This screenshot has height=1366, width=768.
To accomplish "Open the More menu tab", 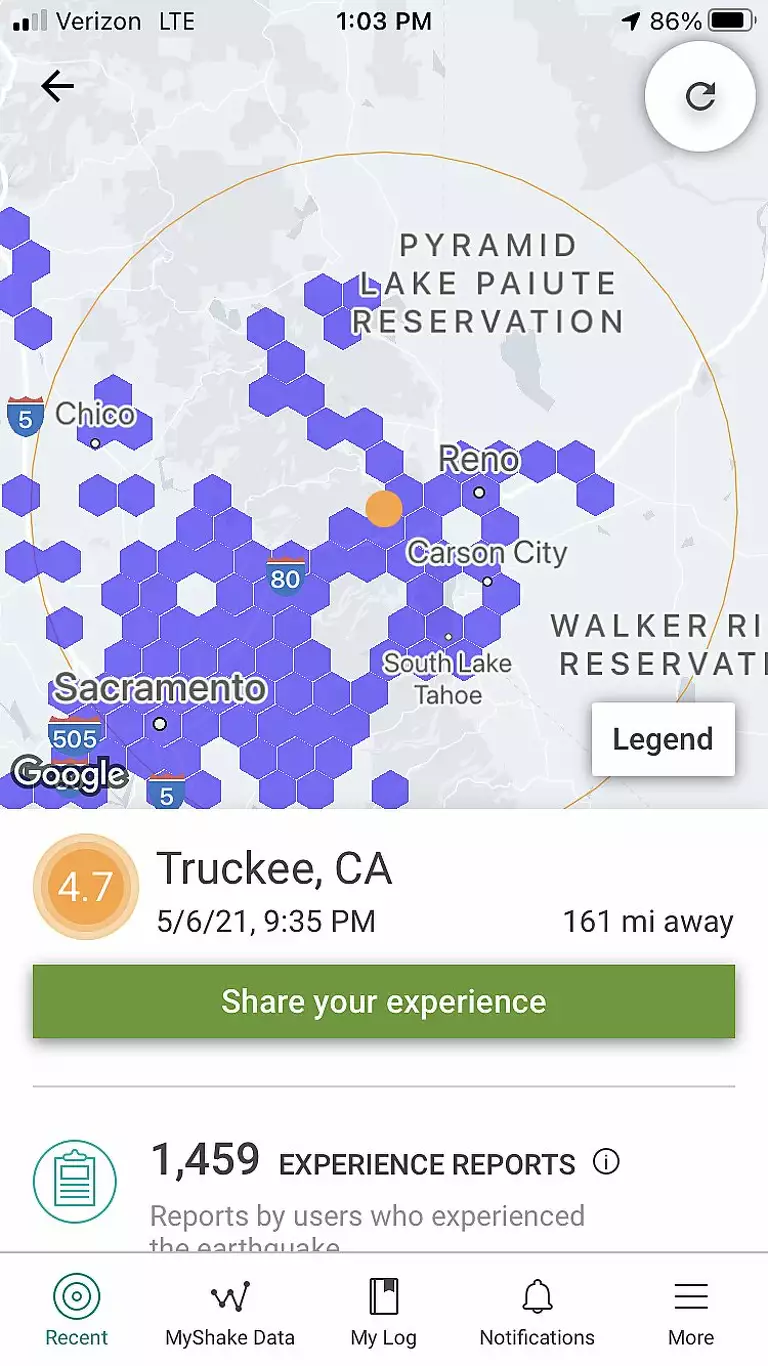I will (x=691, y=1311).
